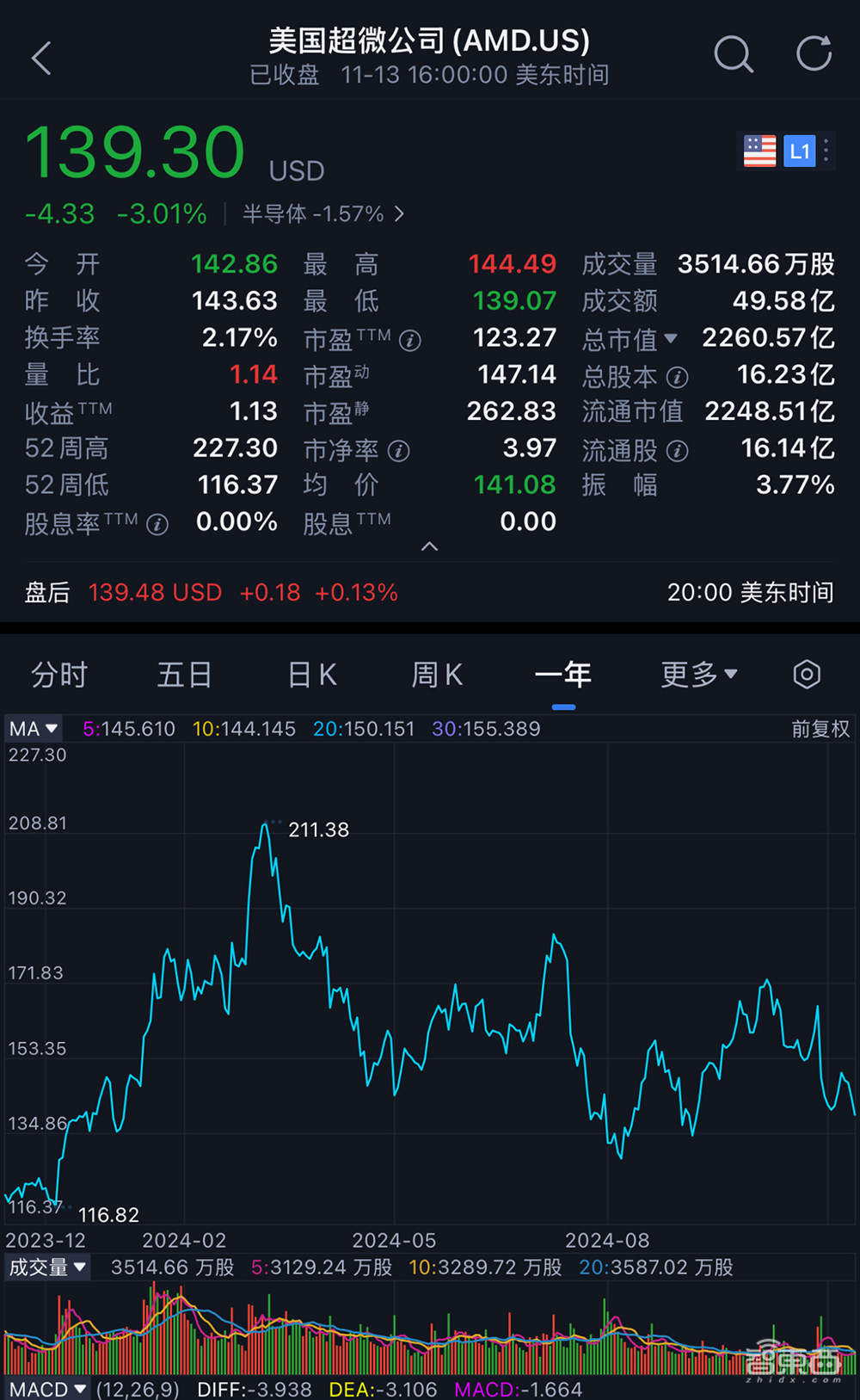Tap the info icon beside 总股本

click(678, 377)
